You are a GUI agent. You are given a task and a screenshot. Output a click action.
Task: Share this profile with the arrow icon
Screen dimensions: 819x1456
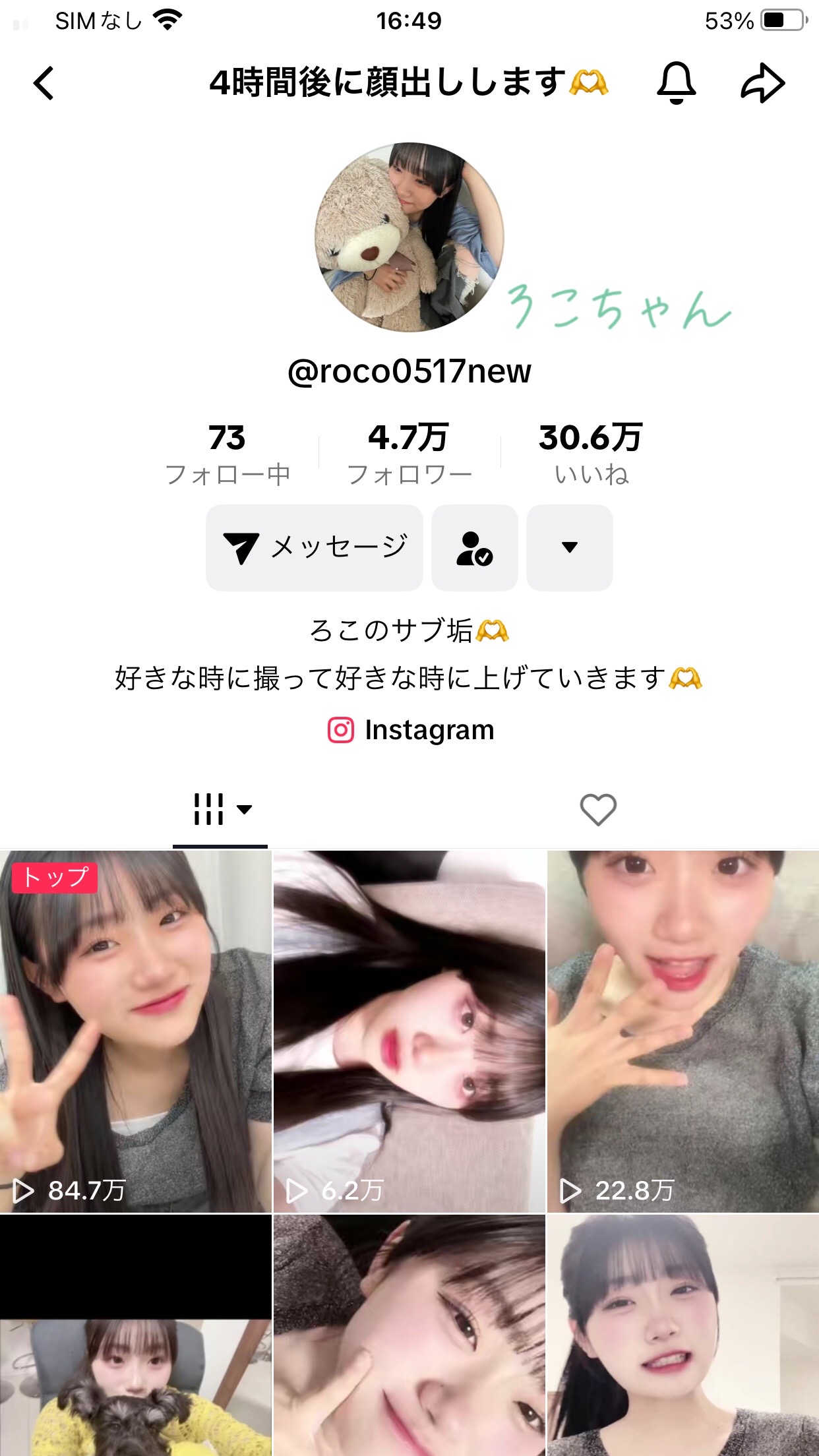coord(763,83)
